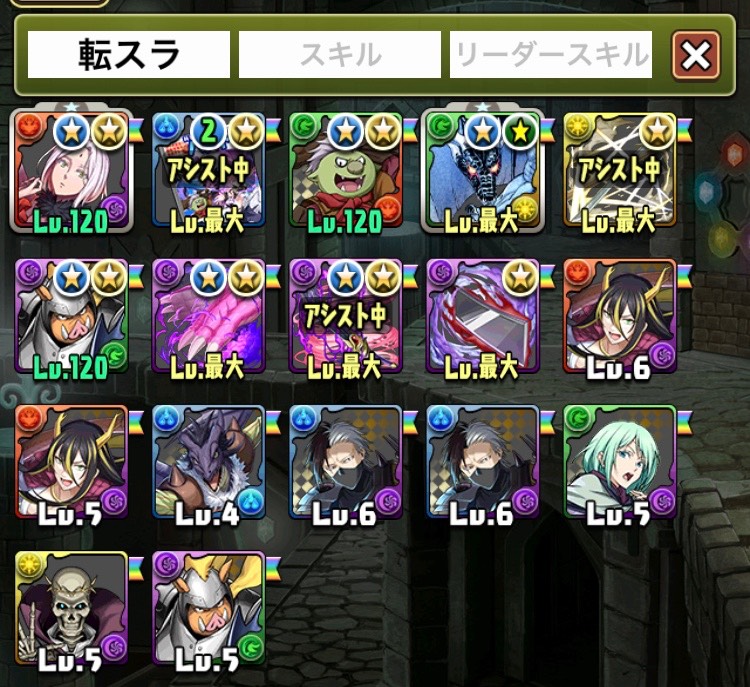
Task: Select the pink-haired Lv.120 monster card
Action: click(73, 170)
